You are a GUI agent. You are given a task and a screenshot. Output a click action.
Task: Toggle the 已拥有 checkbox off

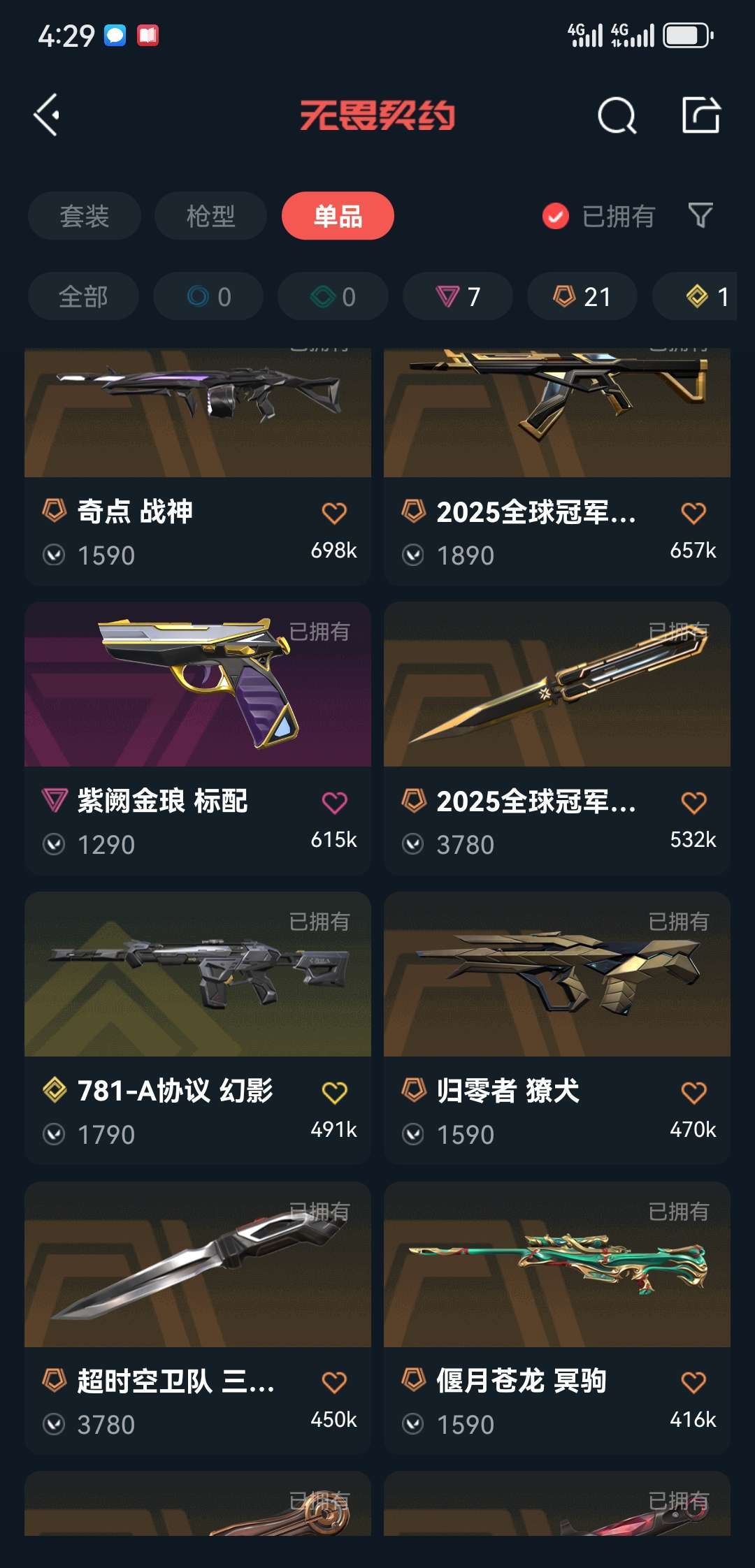coord(554,217)
